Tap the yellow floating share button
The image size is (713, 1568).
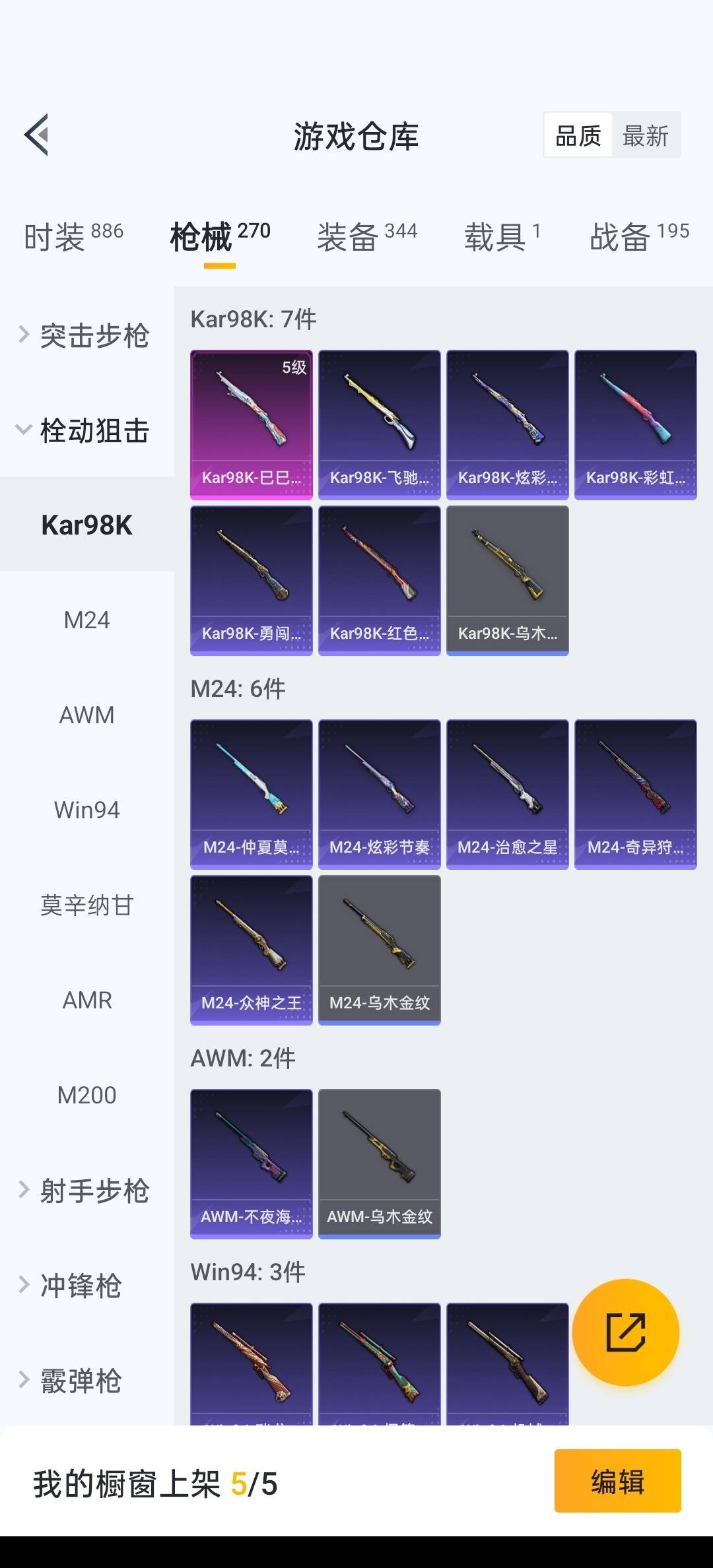[x=625, y=1332]
